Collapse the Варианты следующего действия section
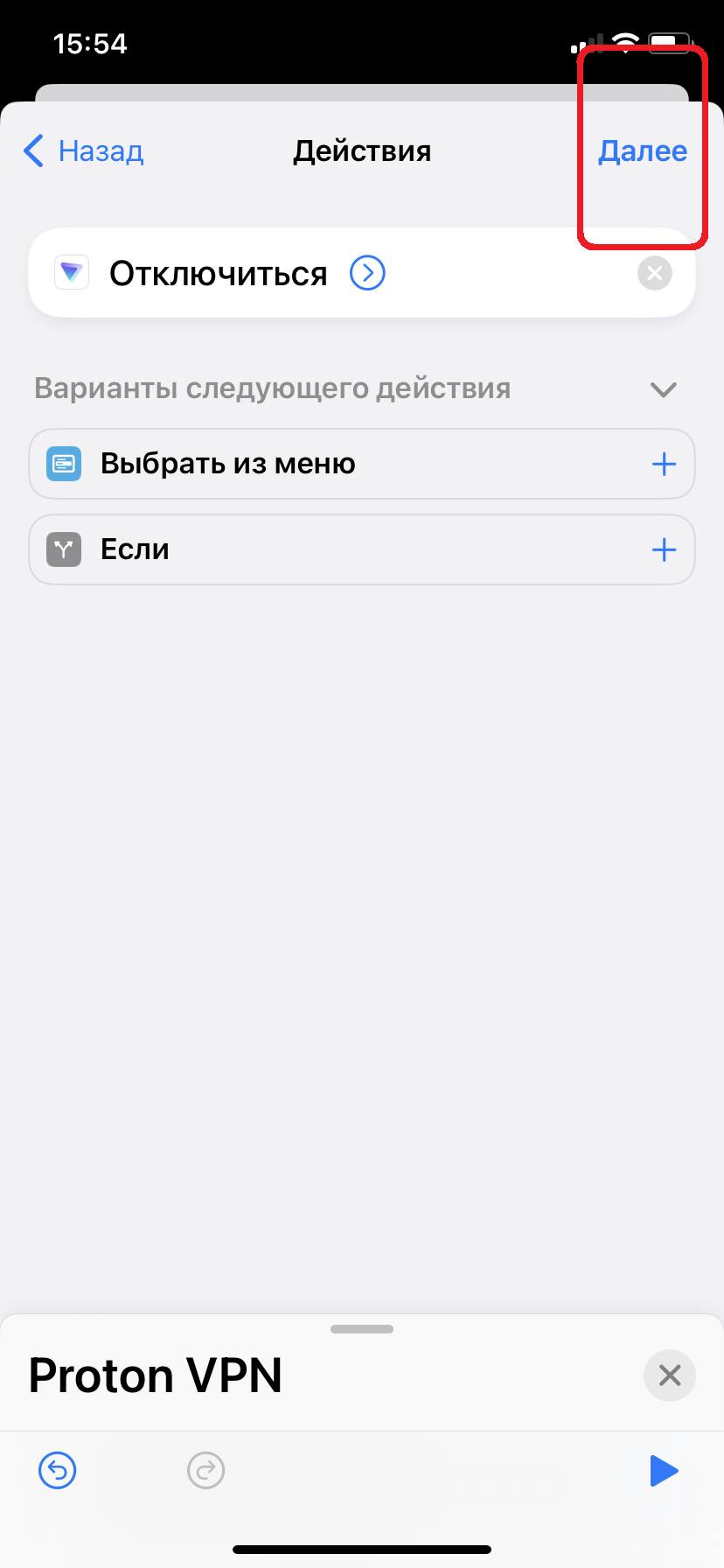Viewport: 724px width, 1568px height. coord(664,389)
